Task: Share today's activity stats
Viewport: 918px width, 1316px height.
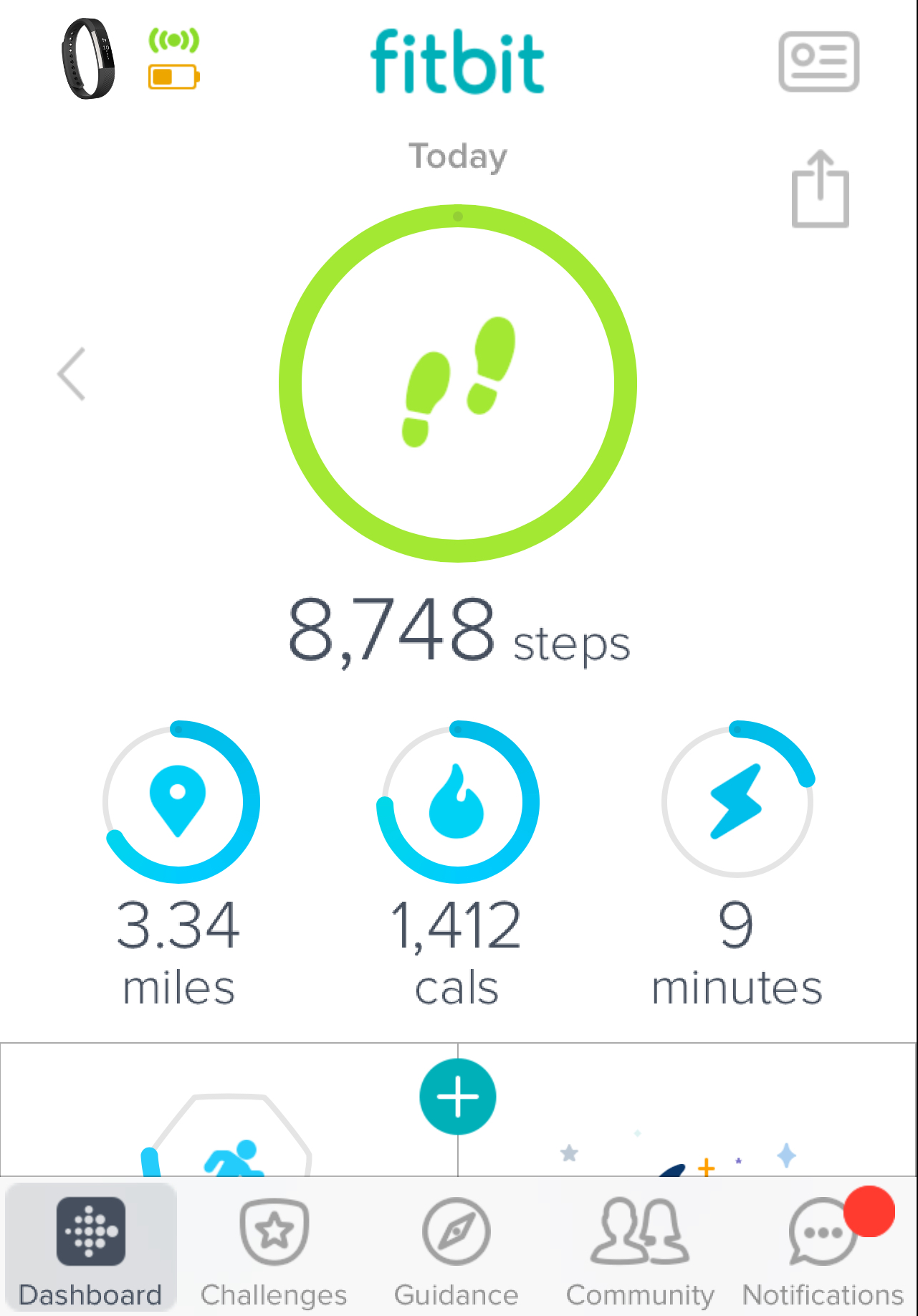Action: [x=820, y=189]
